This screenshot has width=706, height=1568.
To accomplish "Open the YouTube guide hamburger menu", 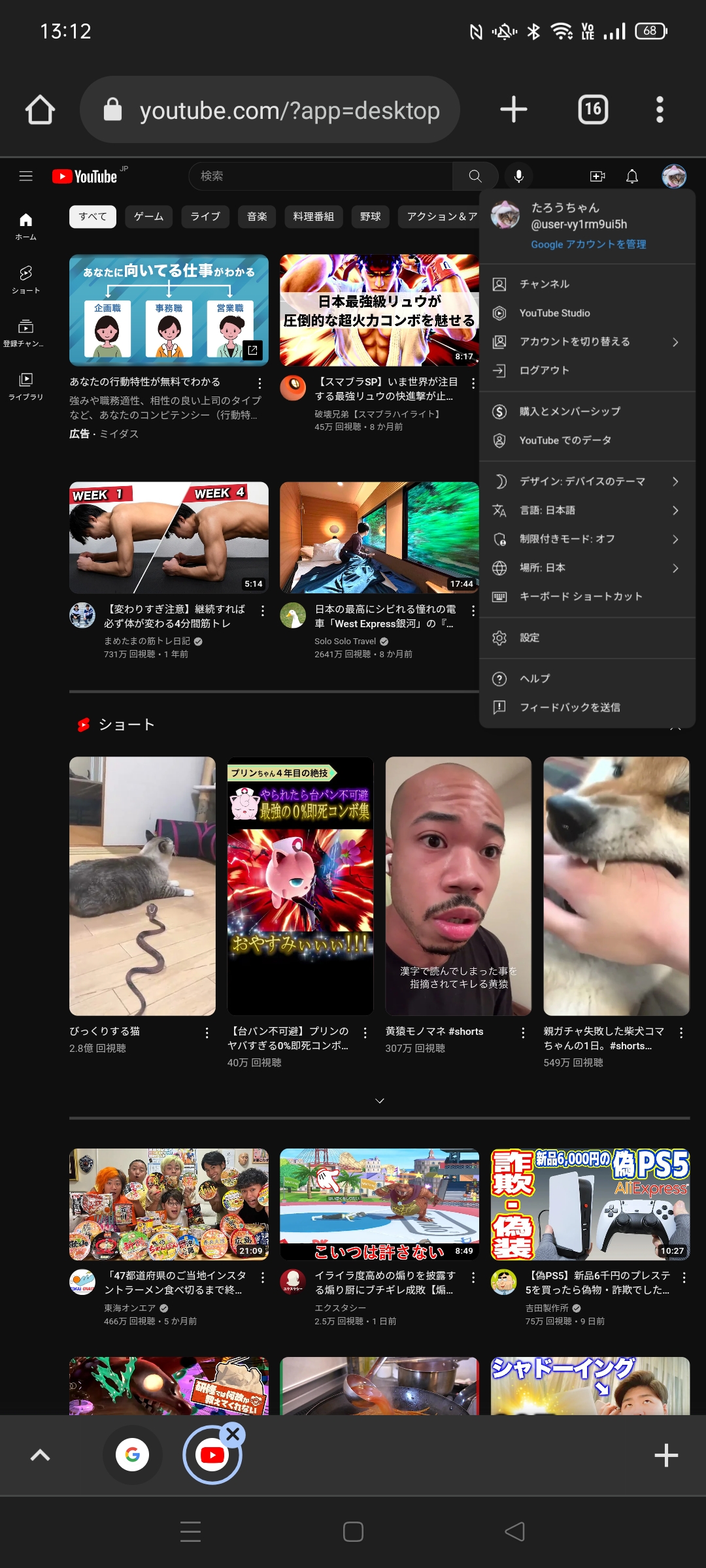I will pyautogui.click(x=26, y=176).
